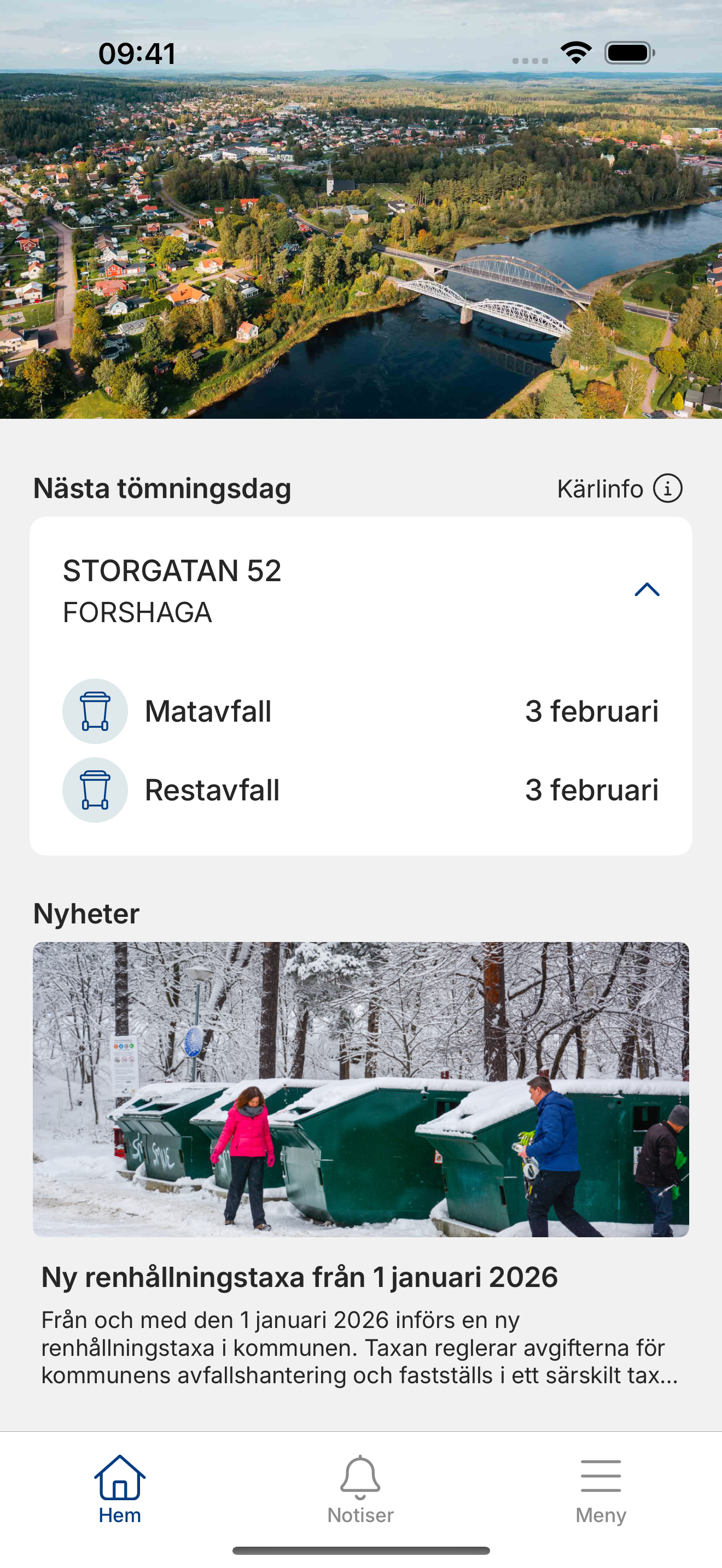The image size is (722, 1568).
Task: Go to the Hem tab
Action: click(x=120, y=1489)
